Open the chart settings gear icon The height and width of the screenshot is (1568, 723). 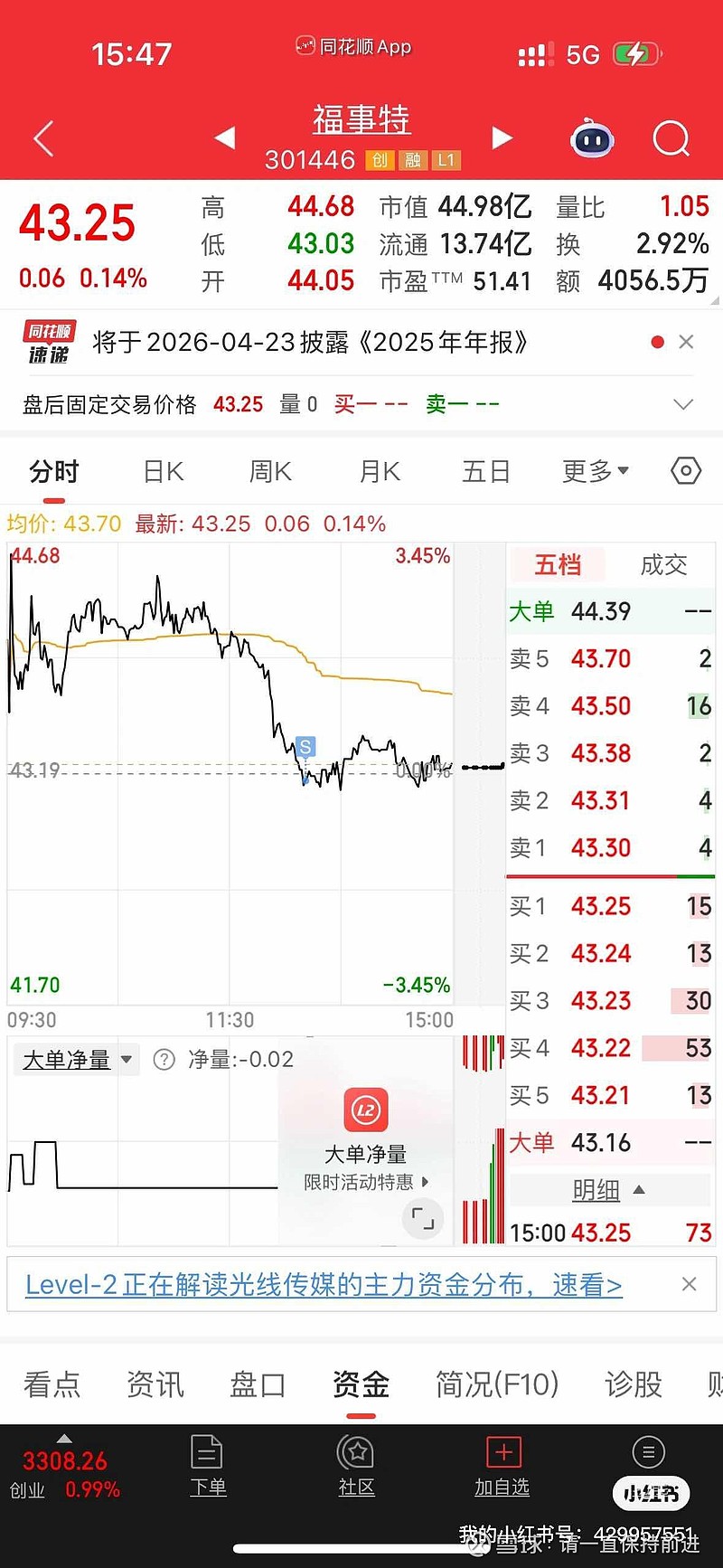pos(685,470)
